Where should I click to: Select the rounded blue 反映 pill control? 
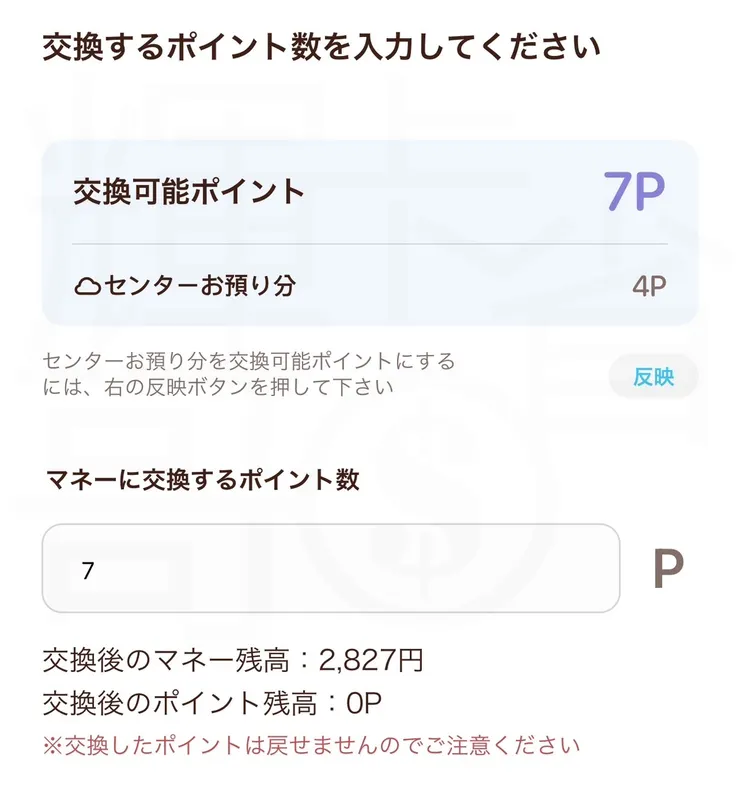(x=653, y=377)
